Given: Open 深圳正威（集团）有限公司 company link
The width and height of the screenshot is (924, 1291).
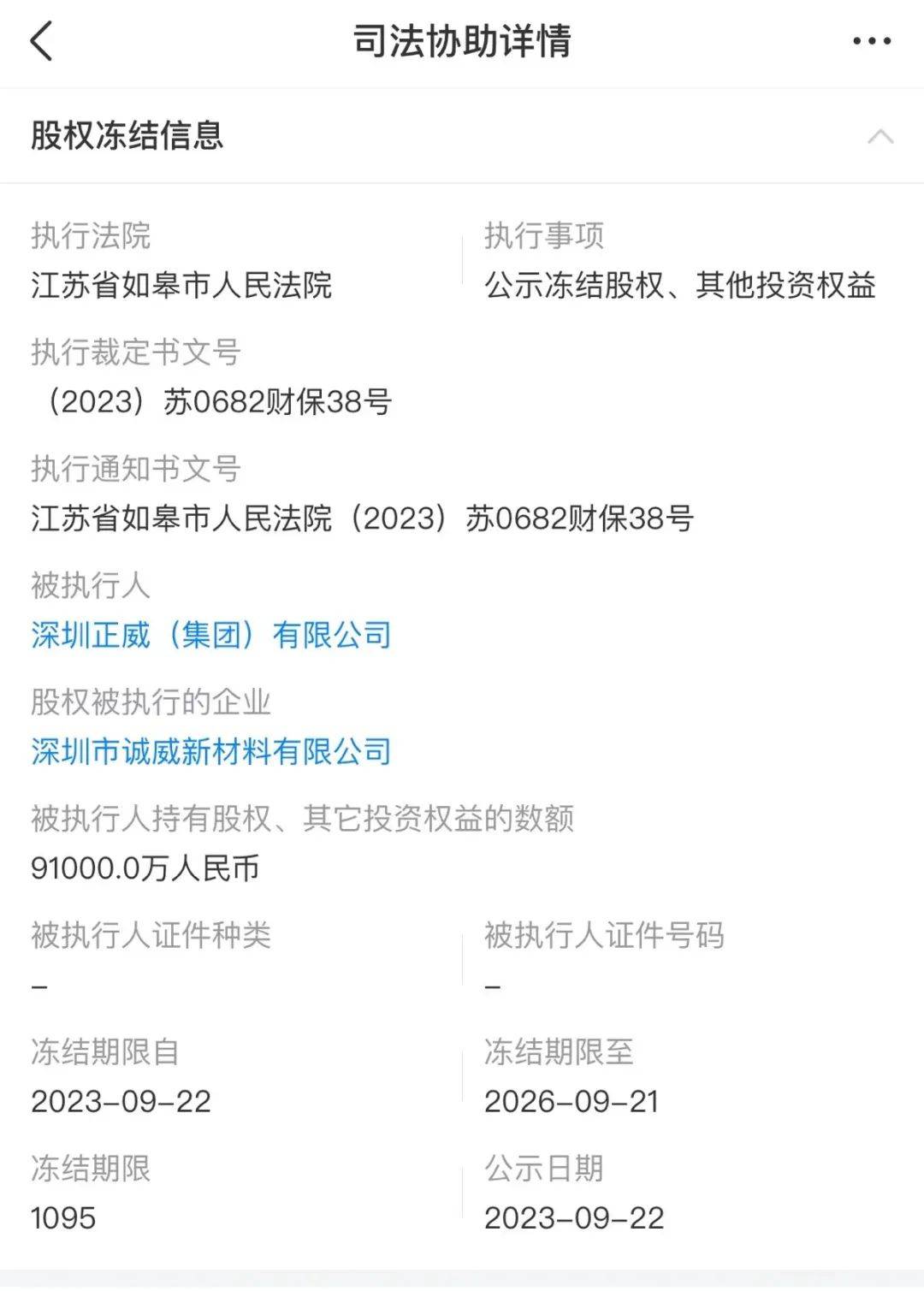Looking at the screenshot, I should pyautogui.click(x=210, y=636).
